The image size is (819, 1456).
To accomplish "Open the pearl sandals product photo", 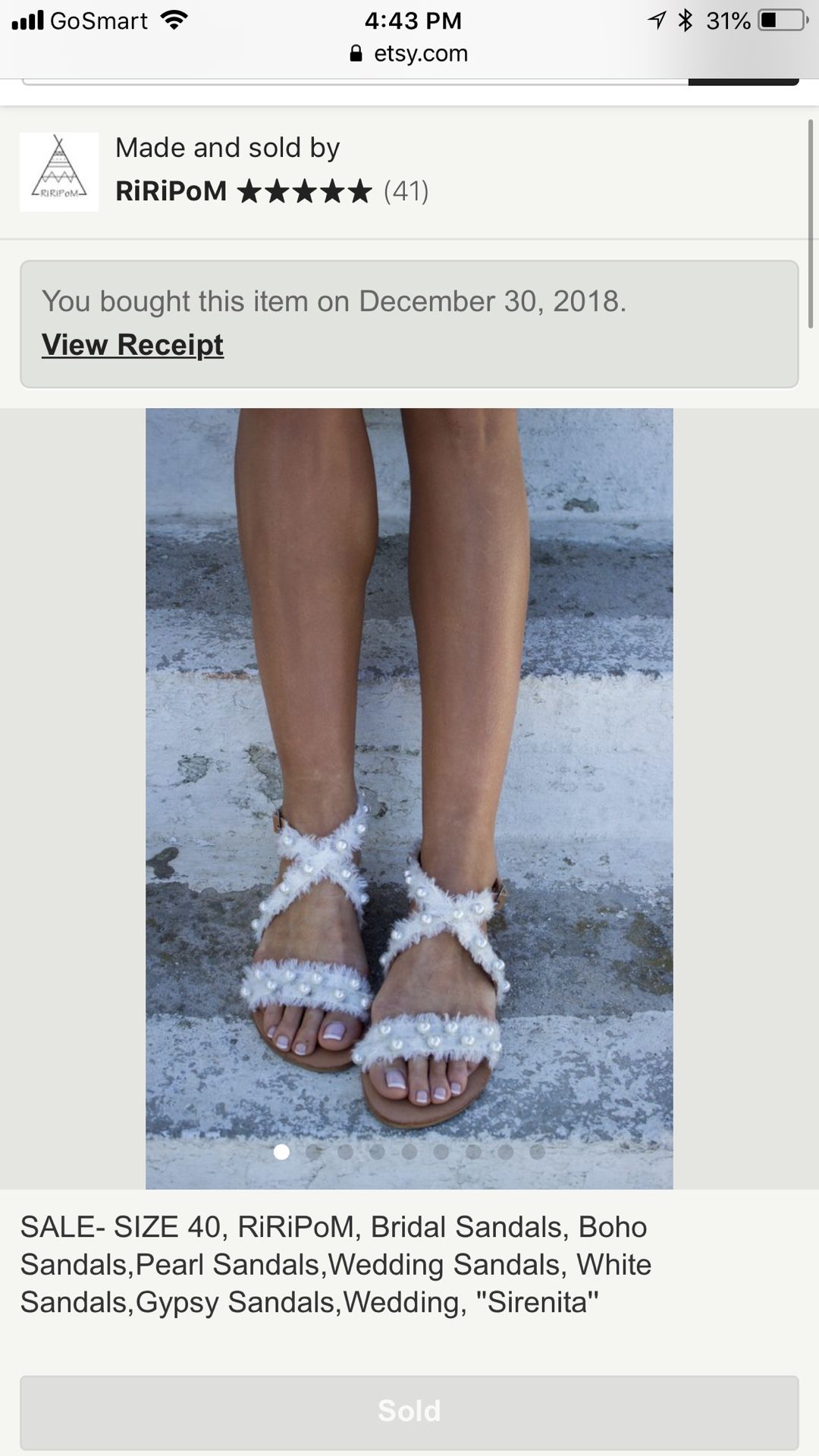I will coord(409,758).
